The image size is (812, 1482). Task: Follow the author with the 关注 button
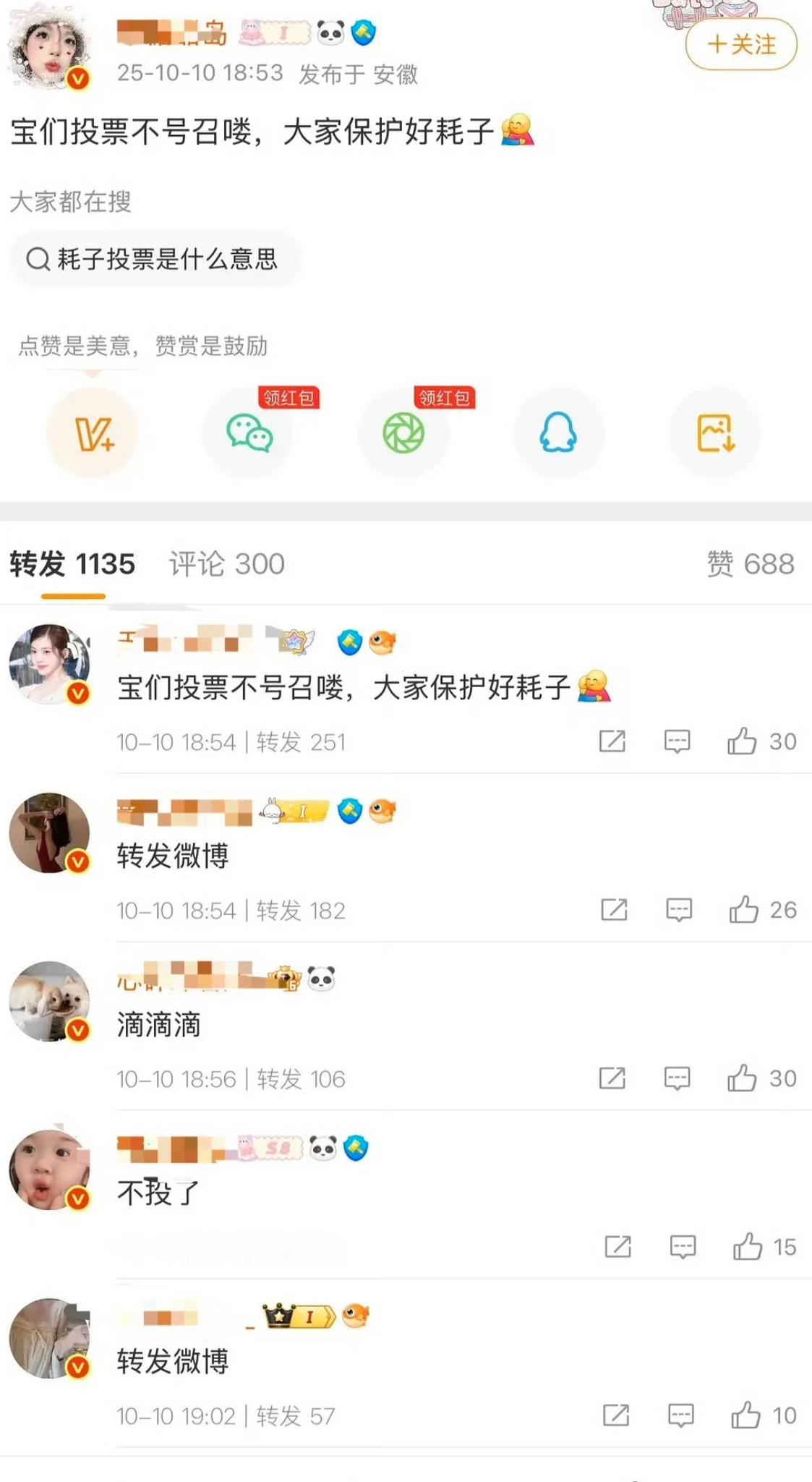click(741, 45)
